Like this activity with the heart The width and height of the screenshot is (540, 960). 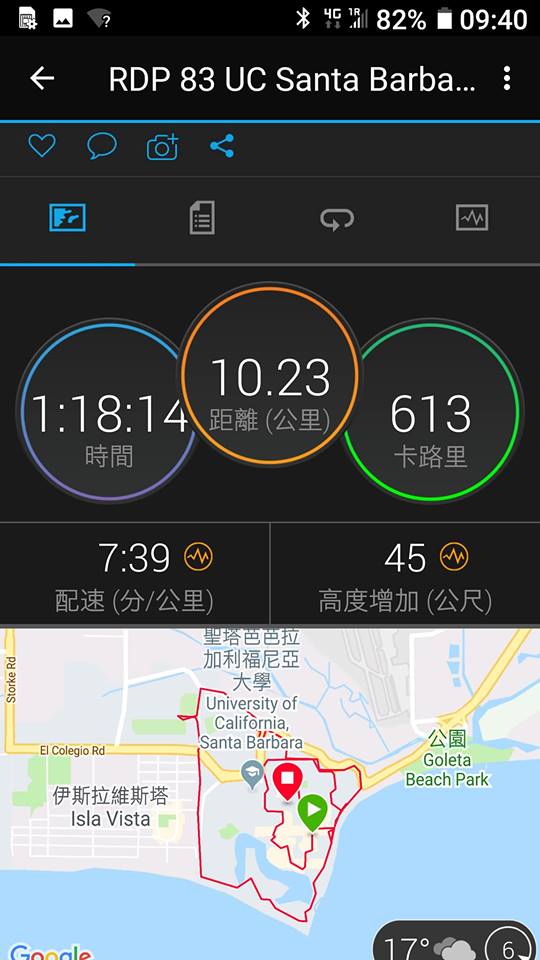pos(42,146)
